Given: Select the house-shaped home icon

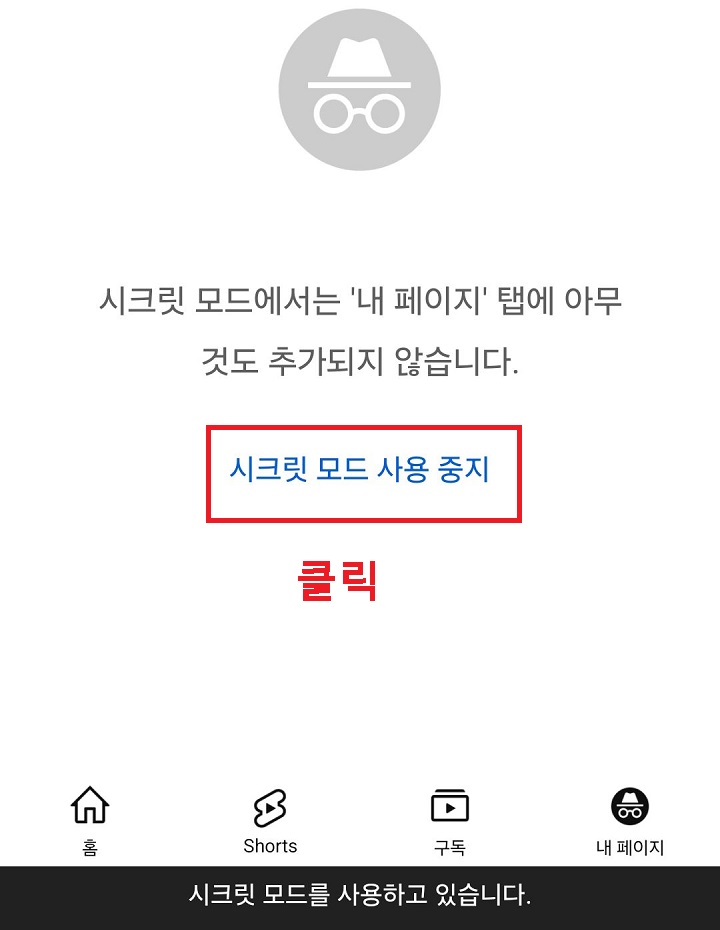Looking at the screenshot, I should [x=91, y=805].
